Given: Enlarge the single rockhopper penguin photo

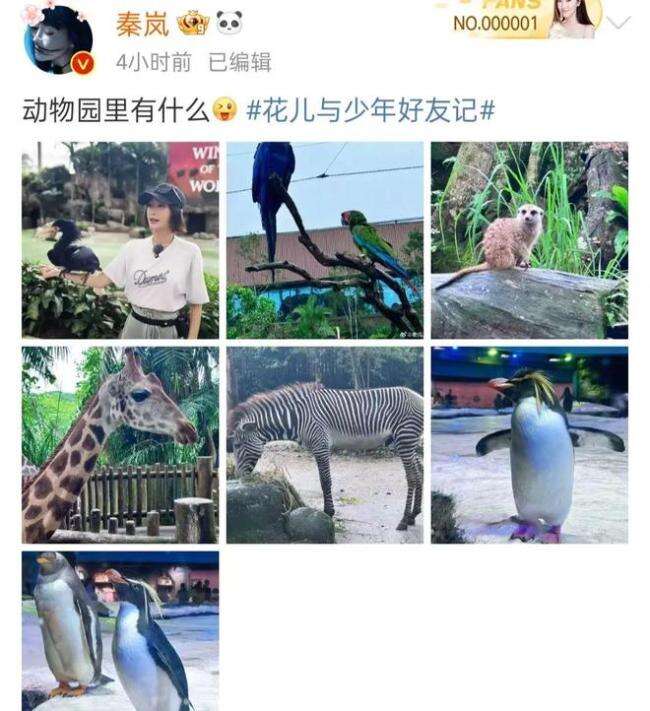Looking at the screenshot, I should [x=529, y=445].
